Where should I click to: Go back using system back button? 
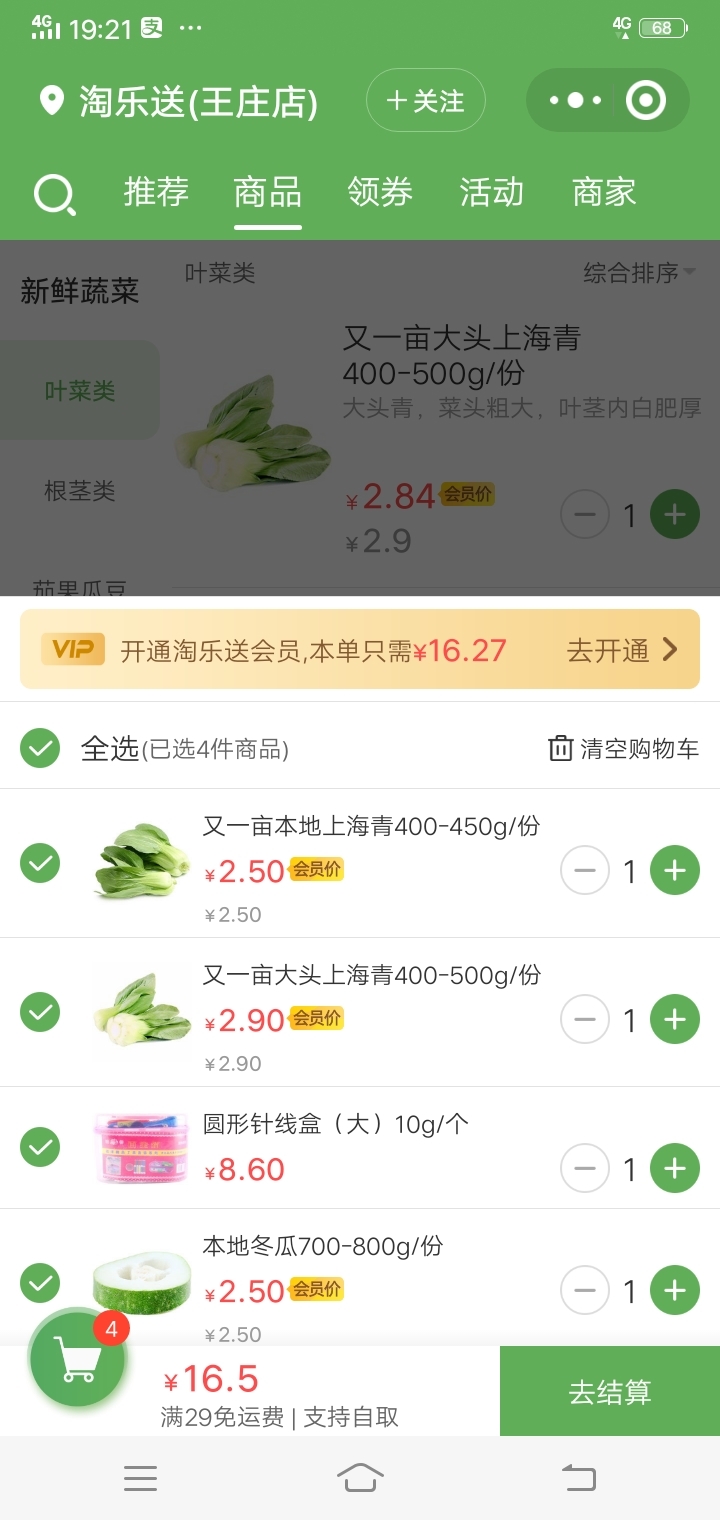[578, 1477]
